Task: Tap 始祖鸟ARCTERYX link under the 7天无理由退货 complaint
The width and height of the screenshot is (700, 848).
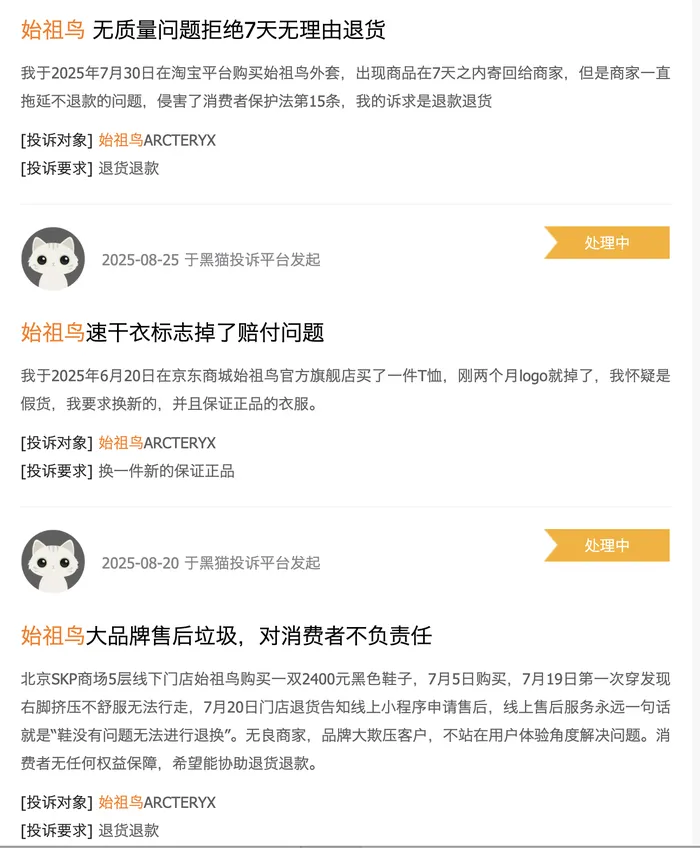Action: coord(157,140)
